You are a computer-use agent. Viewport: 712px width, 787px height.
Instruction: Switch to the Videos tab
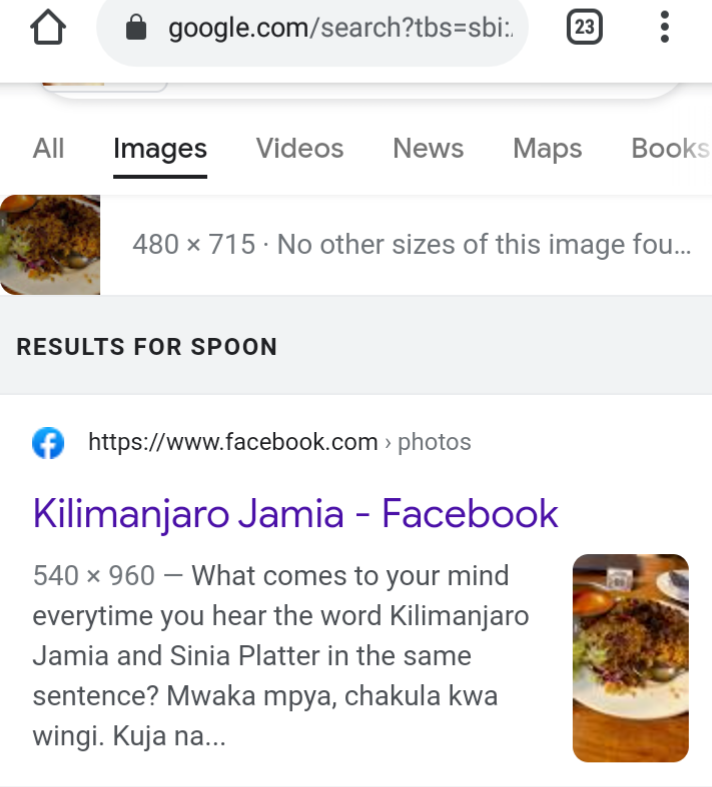299,149
